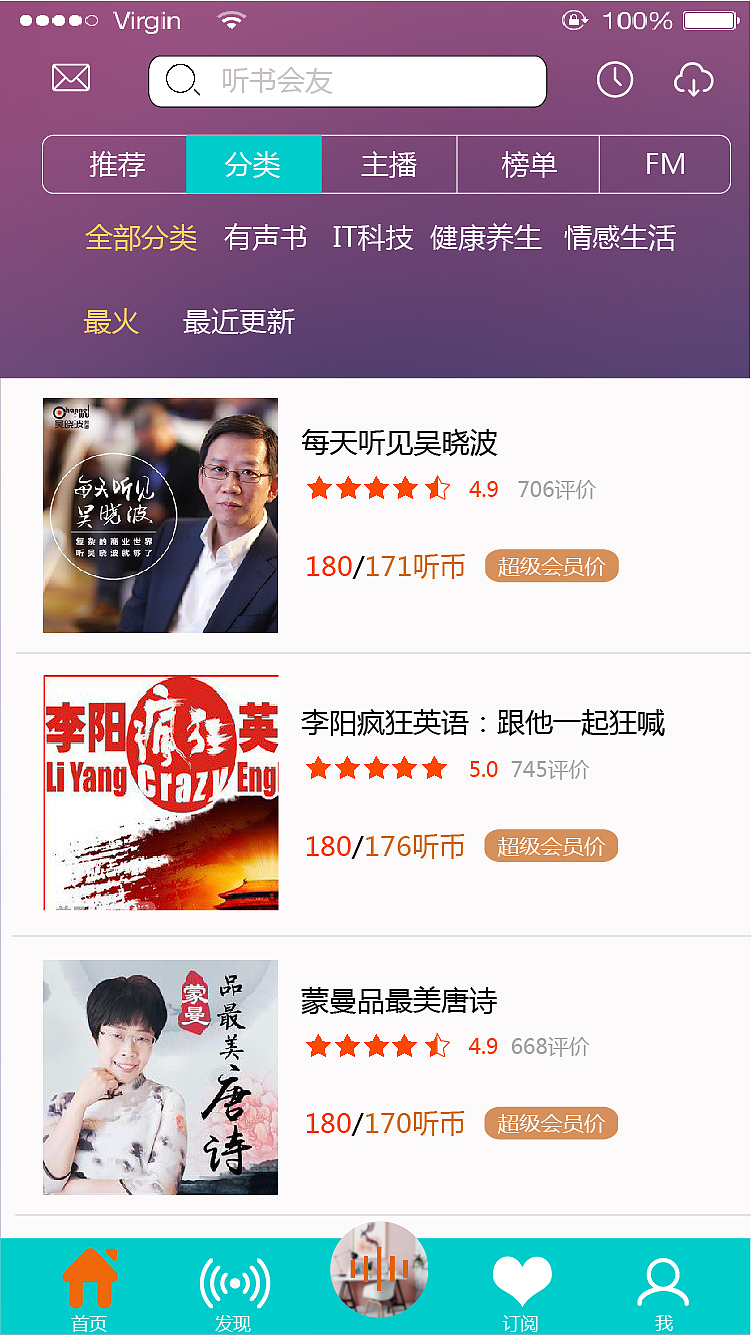Enable the 有声书 category filter
Viewport: 751px width, 1335px height.
(x=266, y=238)
